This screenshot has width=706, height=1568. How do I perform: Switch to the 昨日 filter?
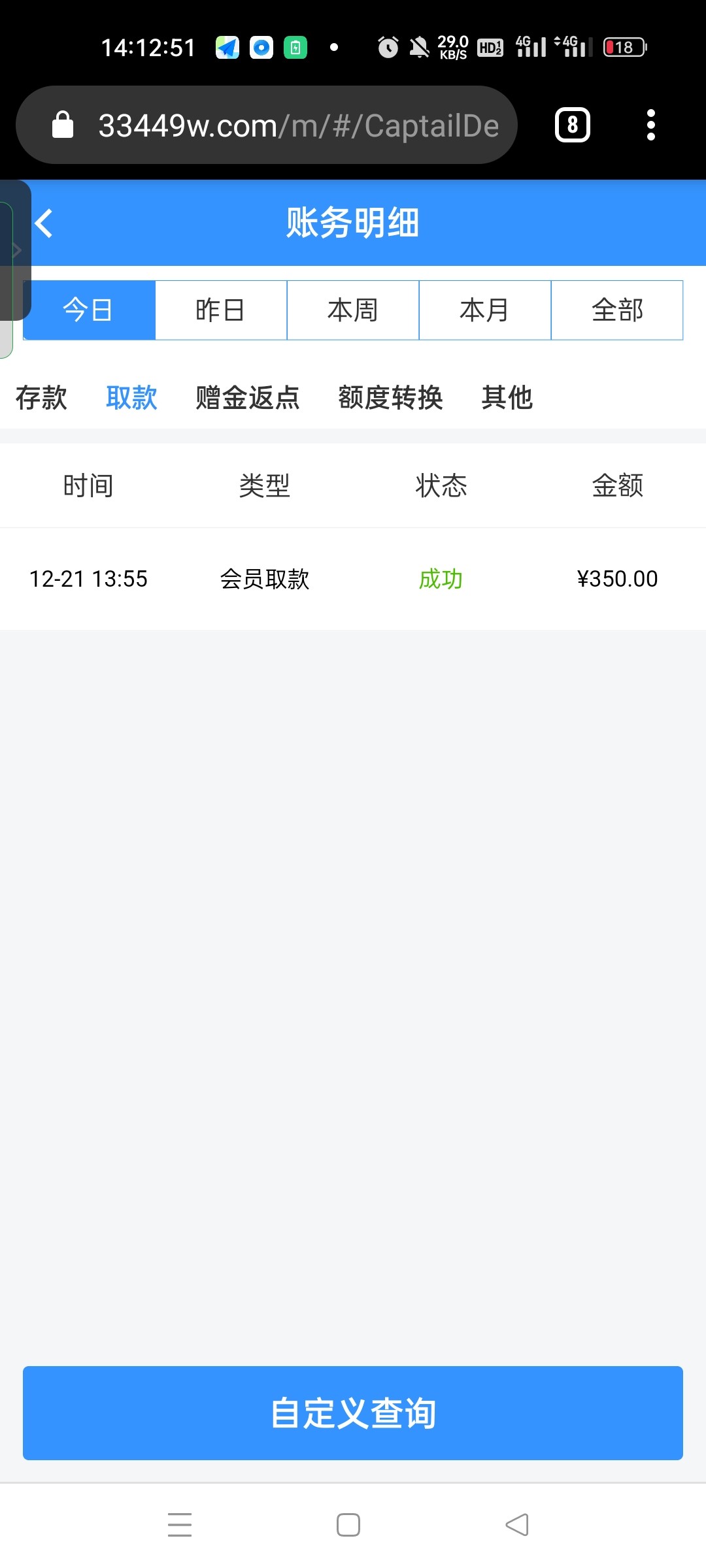(x=221, y=310)
